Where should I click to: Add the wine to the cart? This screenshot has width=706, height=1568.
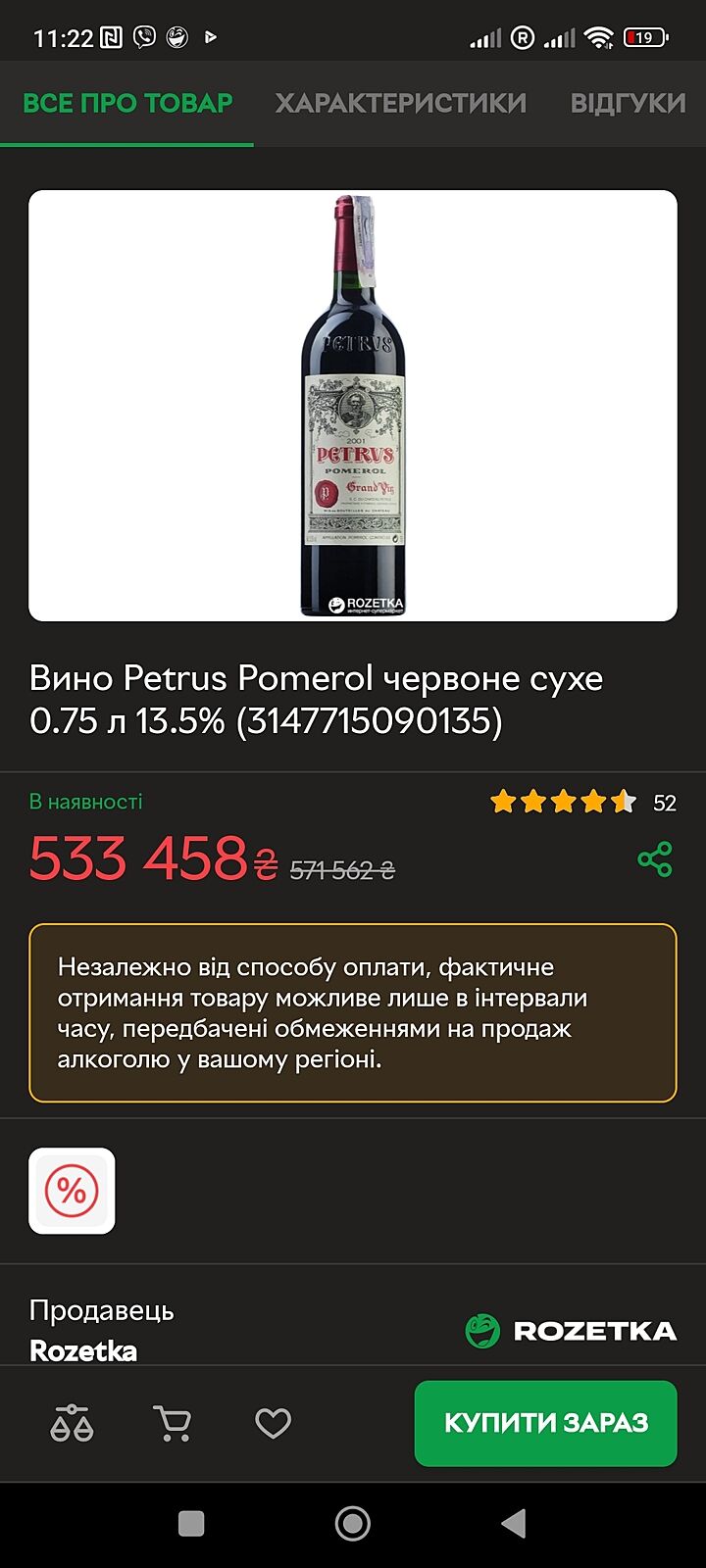pyautogui.click(x=173, y=1423)
